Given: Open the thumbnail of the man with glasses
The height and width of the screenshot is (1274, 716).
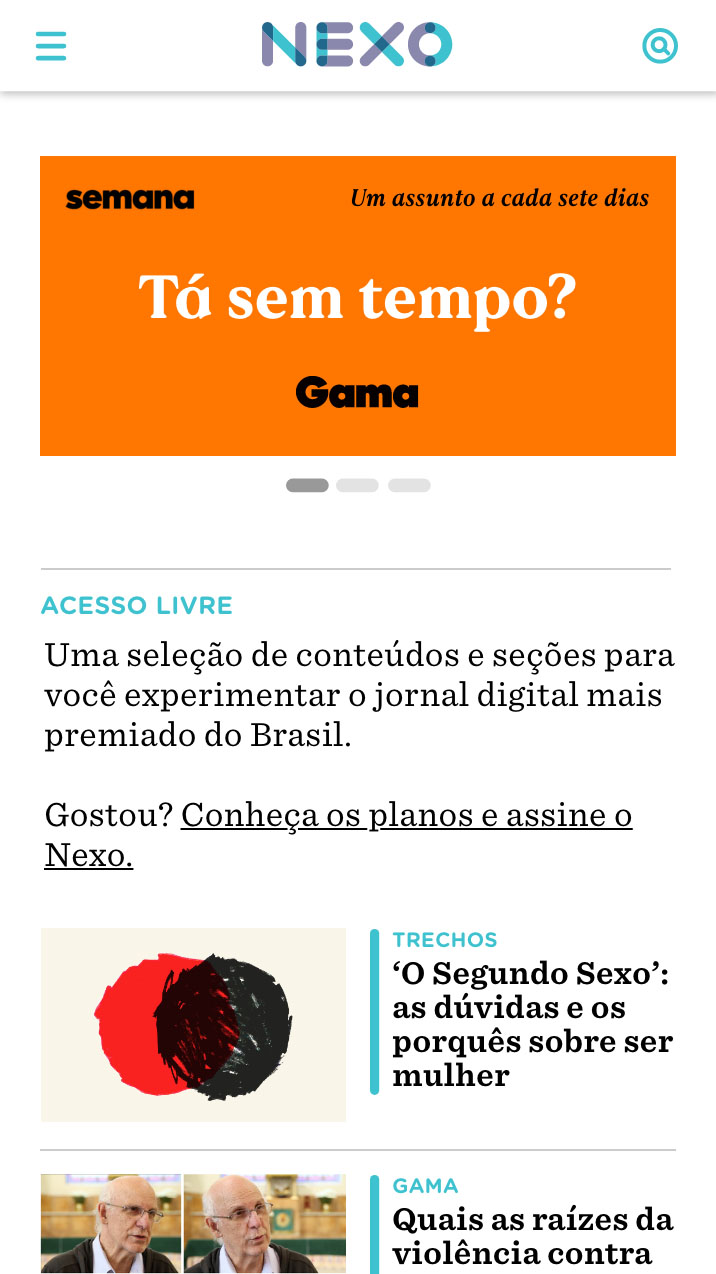Looking at the screenshot, I should pos(193,1224).
